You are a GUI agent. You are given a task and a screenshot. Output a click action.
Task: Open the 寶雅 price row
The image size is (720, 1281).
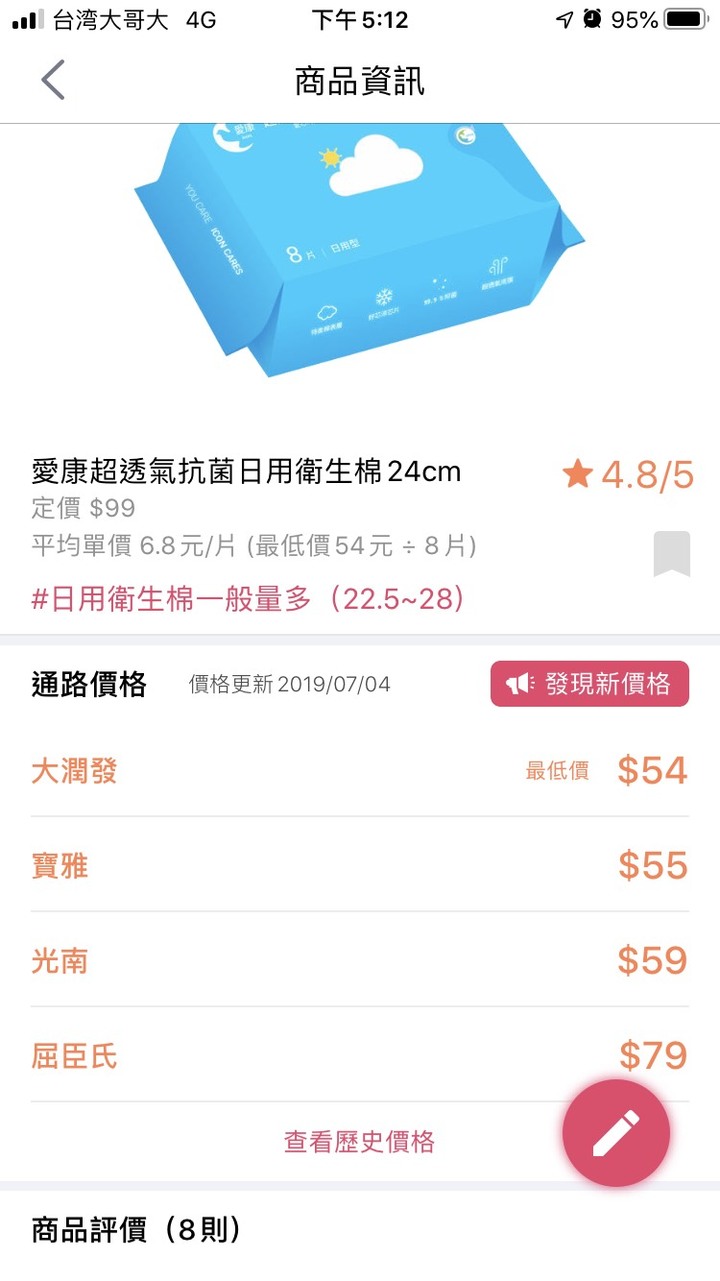coord(360,865)
